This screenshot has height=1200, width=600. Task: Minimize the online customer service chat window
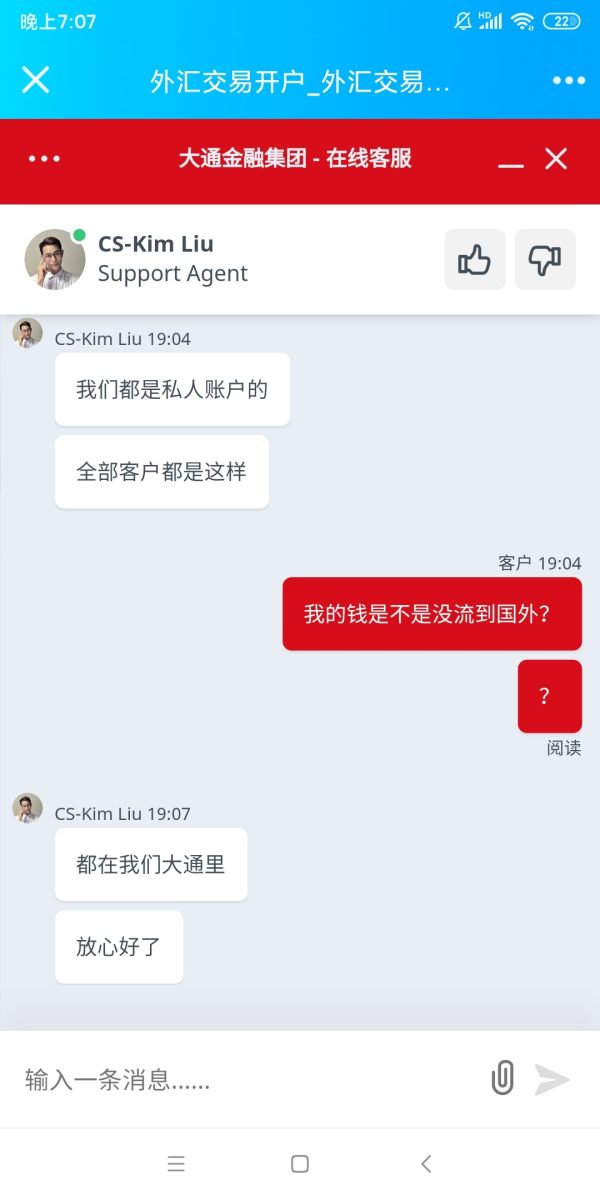(511, 160)
